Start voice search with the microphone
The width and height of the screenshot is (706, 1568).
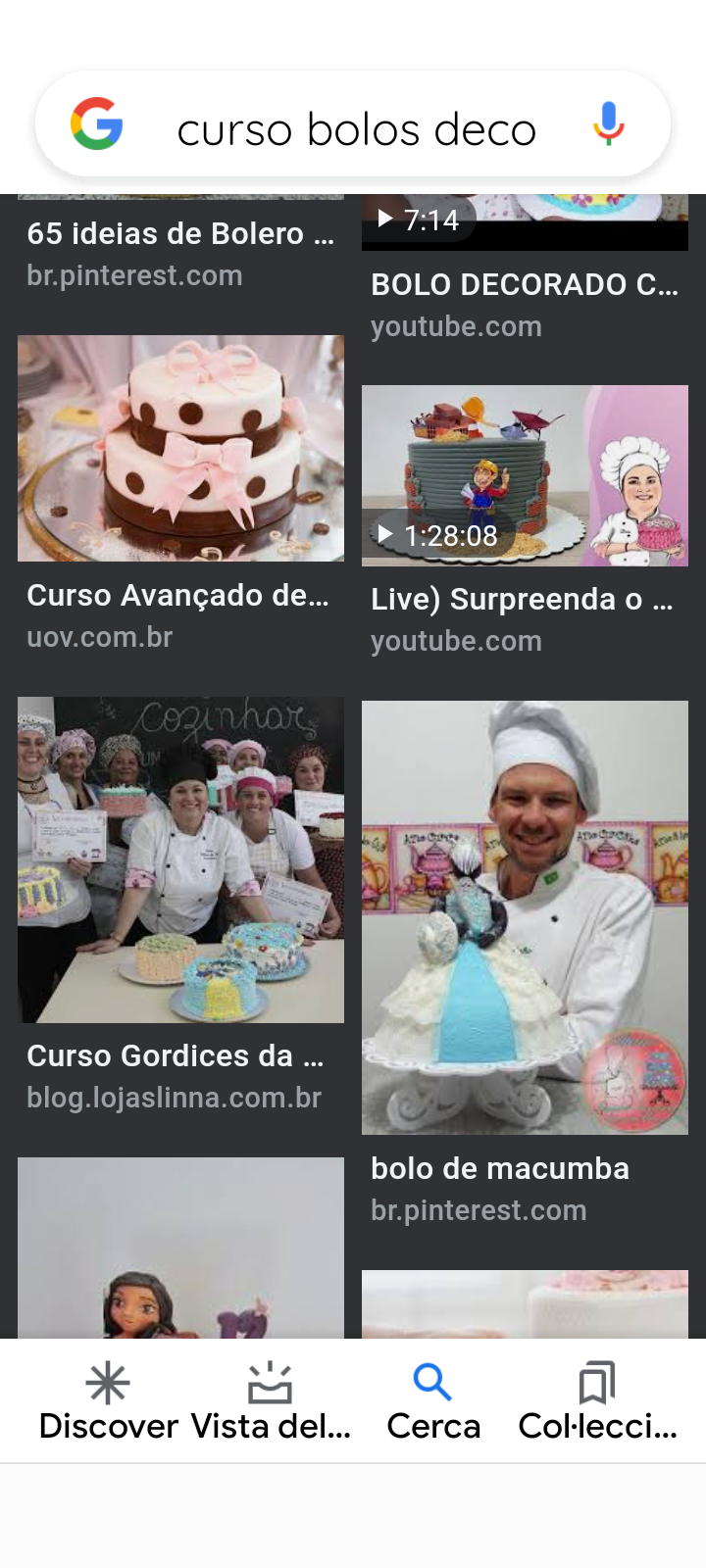pyautogui.click(x=608, y=124)
